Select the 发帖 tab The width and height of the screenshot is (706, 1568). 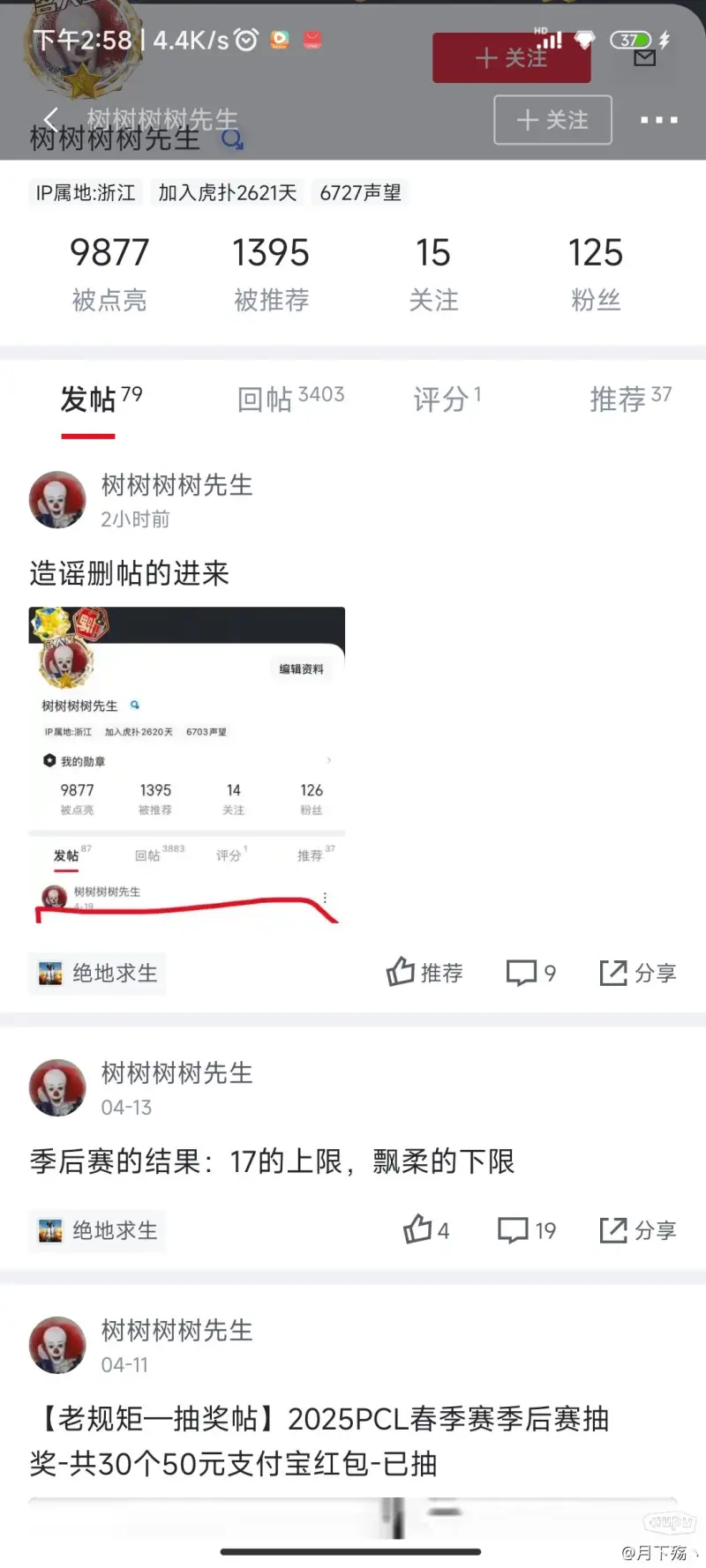point(100,399)
